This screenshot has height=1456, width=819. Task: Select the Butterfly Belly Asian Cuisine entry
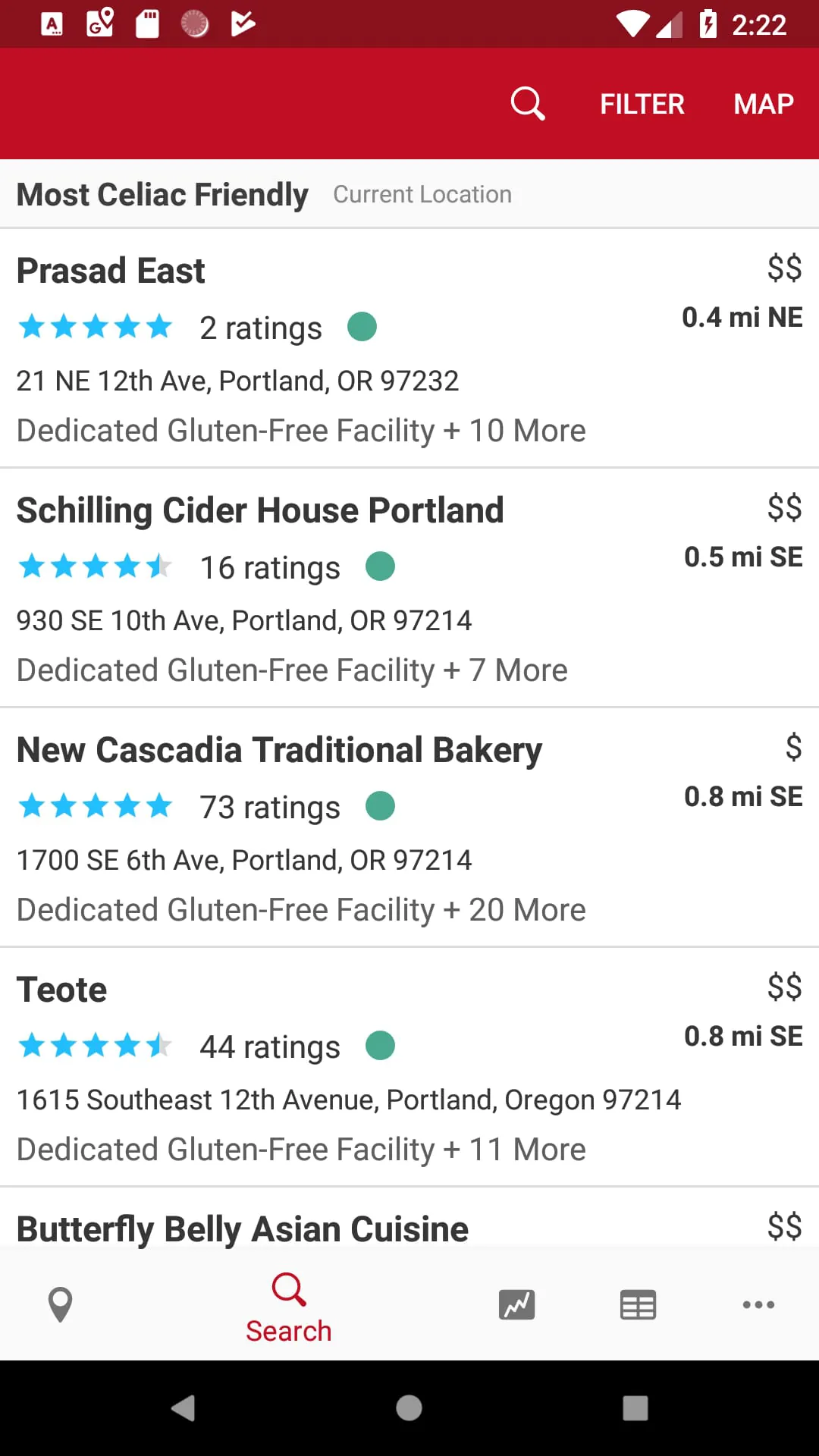(x=242, y=1228)
